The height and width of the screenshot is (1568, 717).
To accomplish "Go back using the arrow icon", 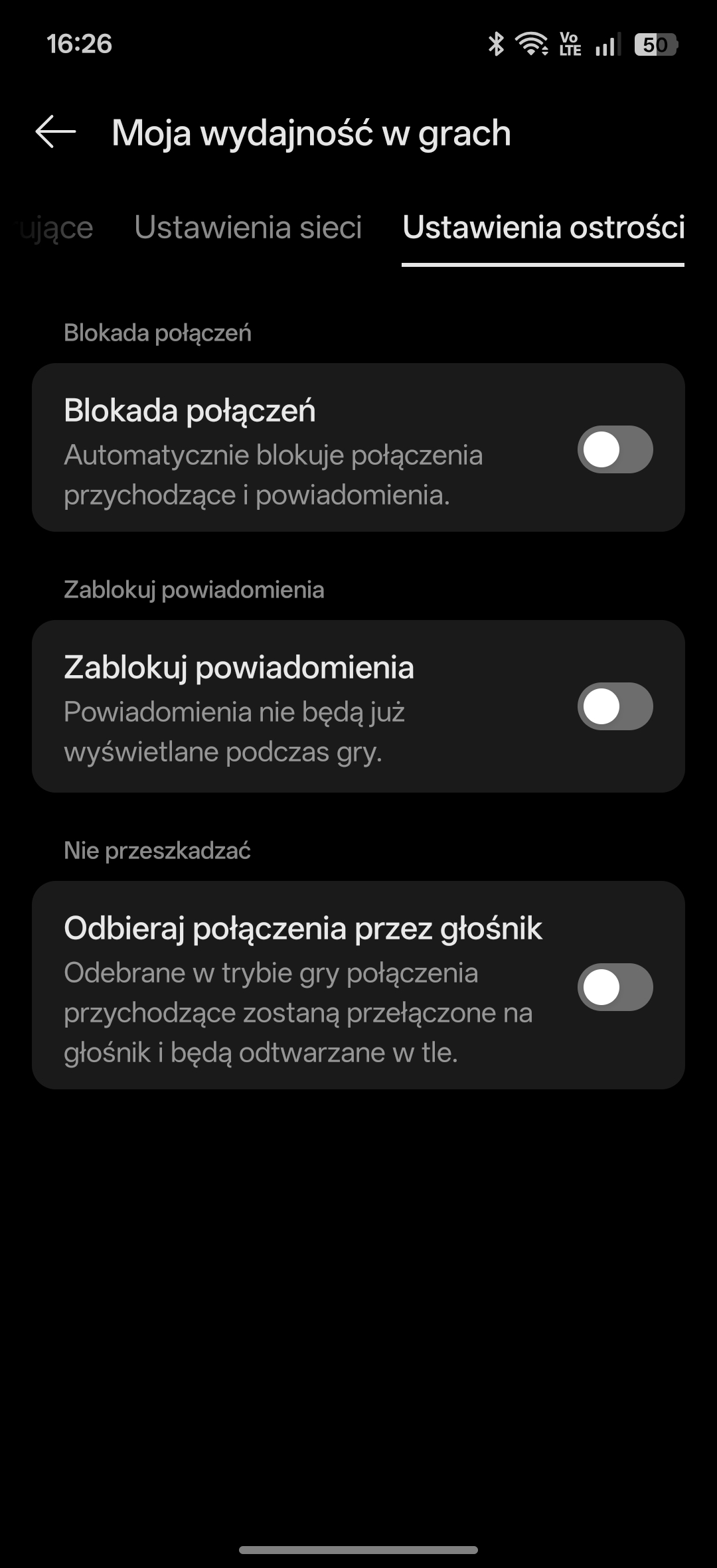I will (56, 132).
